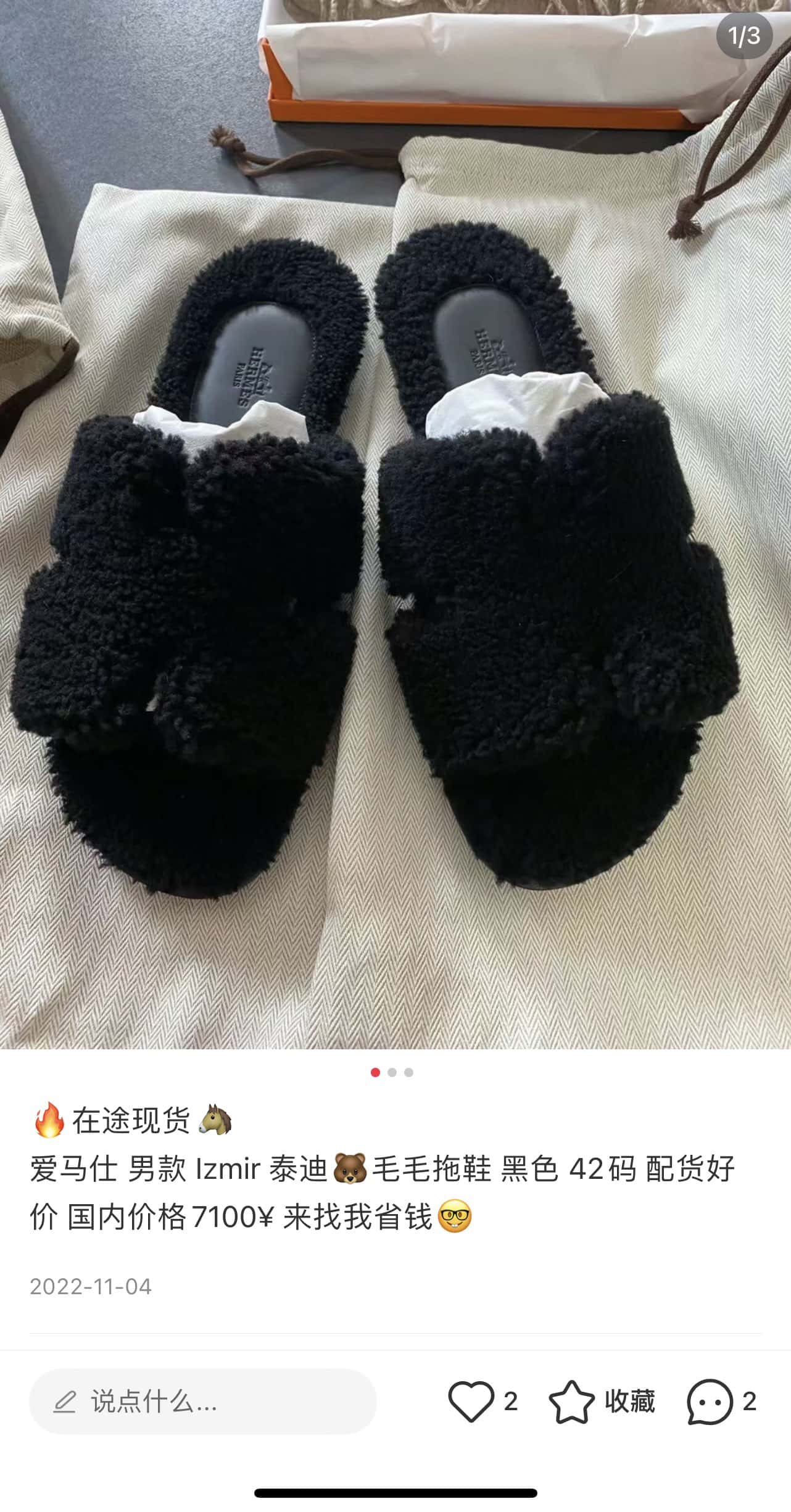
Task: Like this post with the heart icon
Action: pyautogui.click(x=471, y=1402)
